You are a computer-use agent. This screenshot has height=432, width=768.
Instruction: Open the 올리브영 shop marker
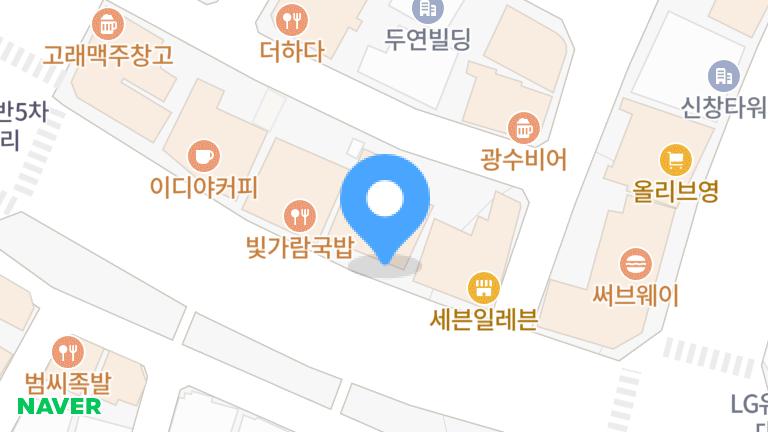tap(676, 159)
